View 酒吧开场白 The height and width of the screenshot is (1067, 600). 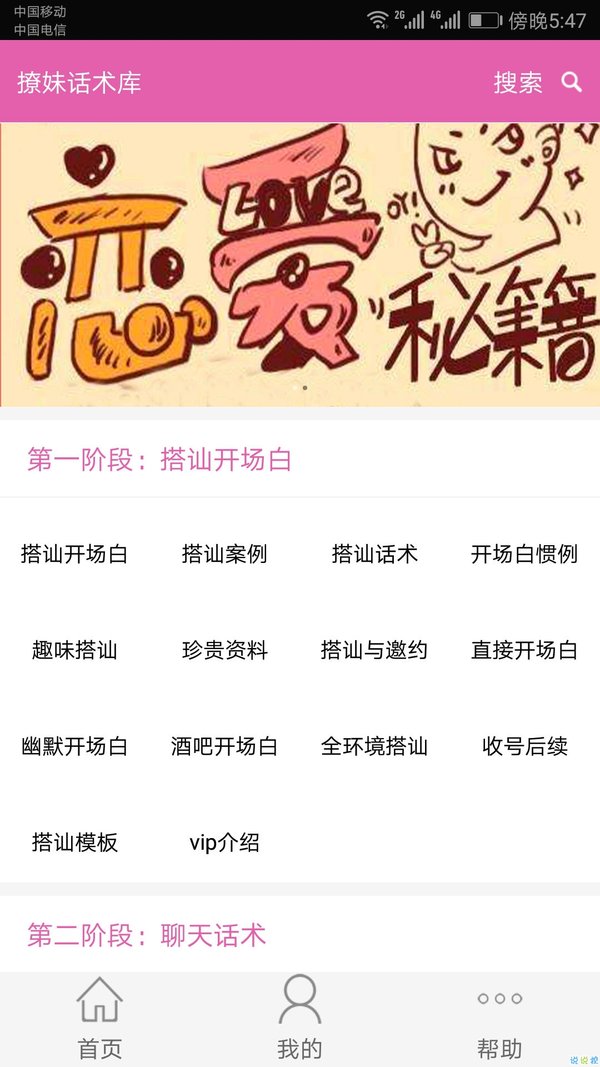coord(225,746)
